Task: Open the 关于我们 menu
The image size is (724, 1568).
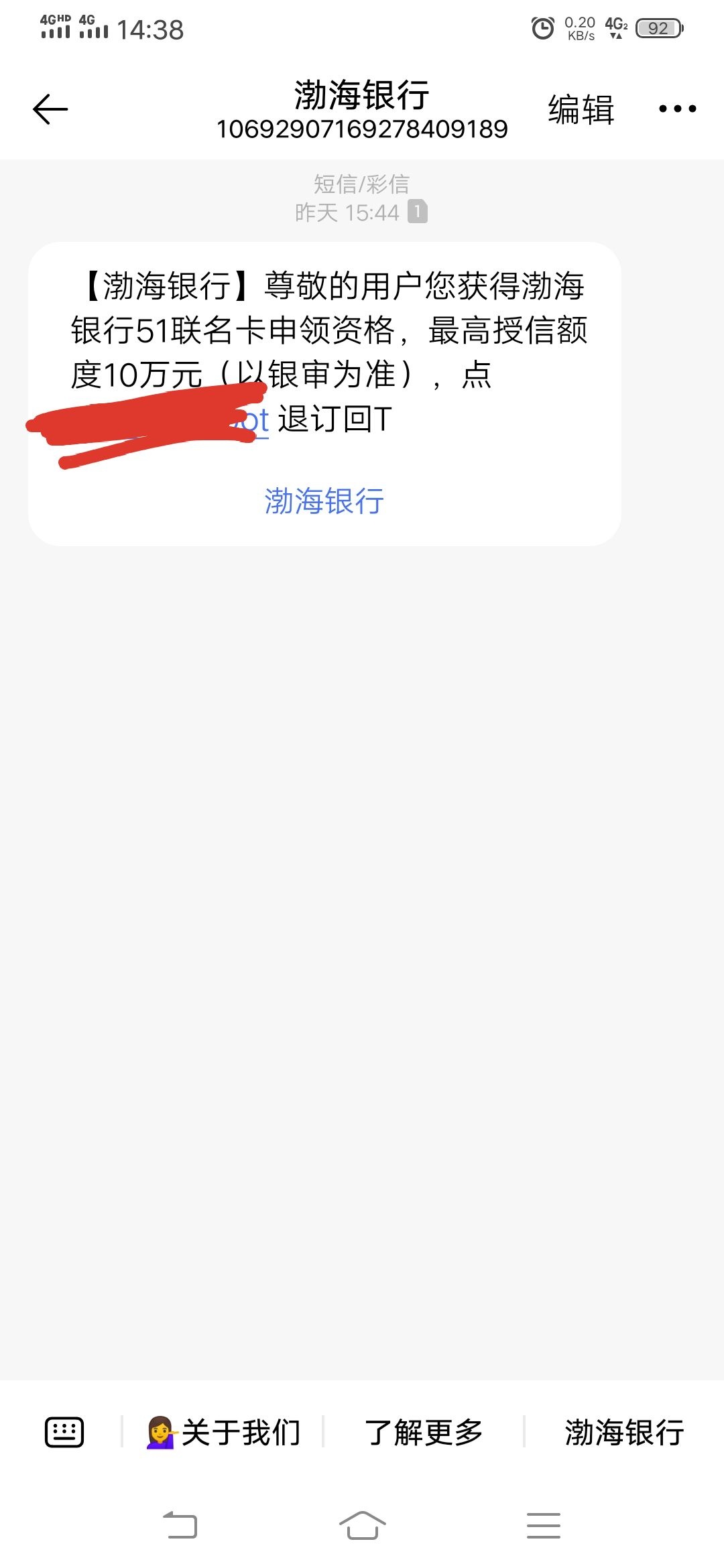Action: click(223, 1433)
